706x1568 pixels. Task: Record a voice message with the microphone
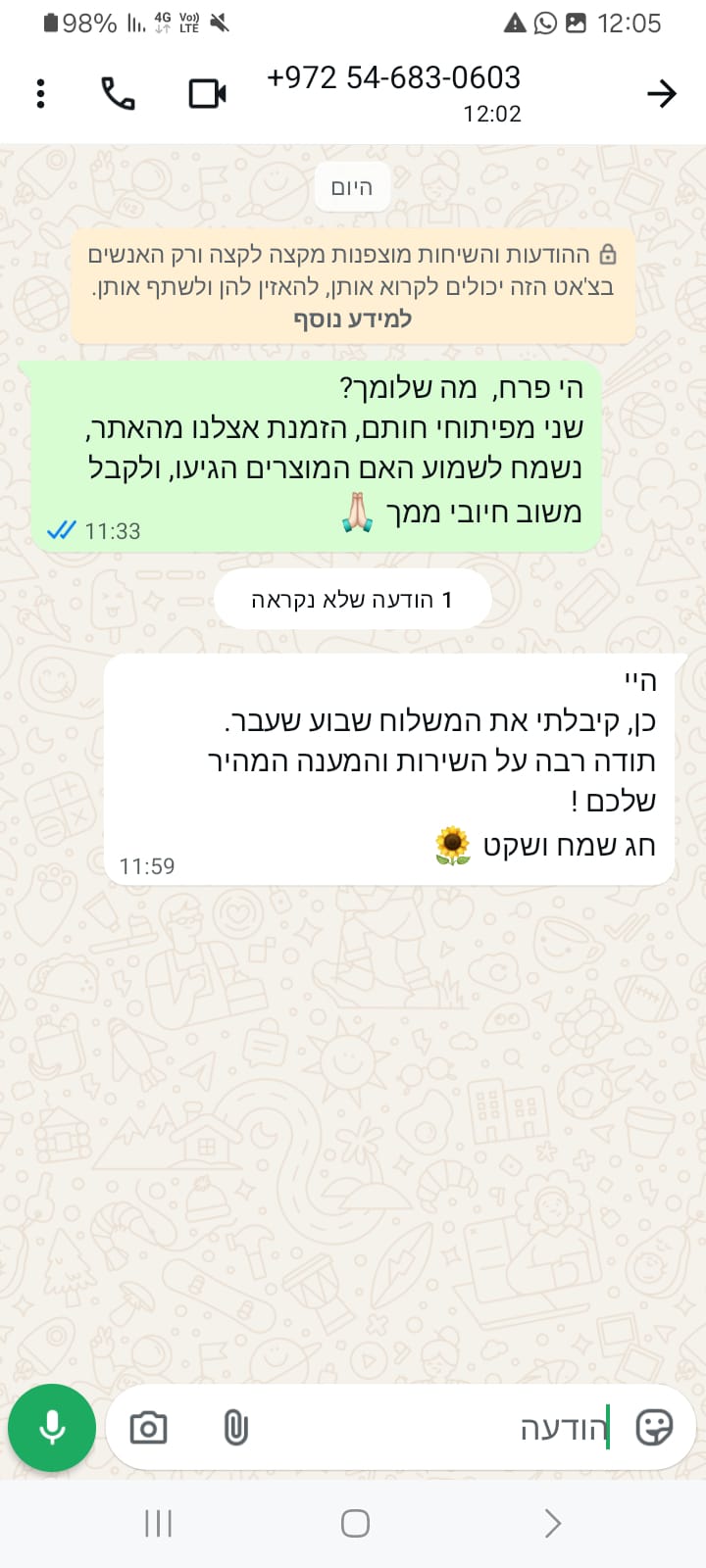coord(52,1428)
